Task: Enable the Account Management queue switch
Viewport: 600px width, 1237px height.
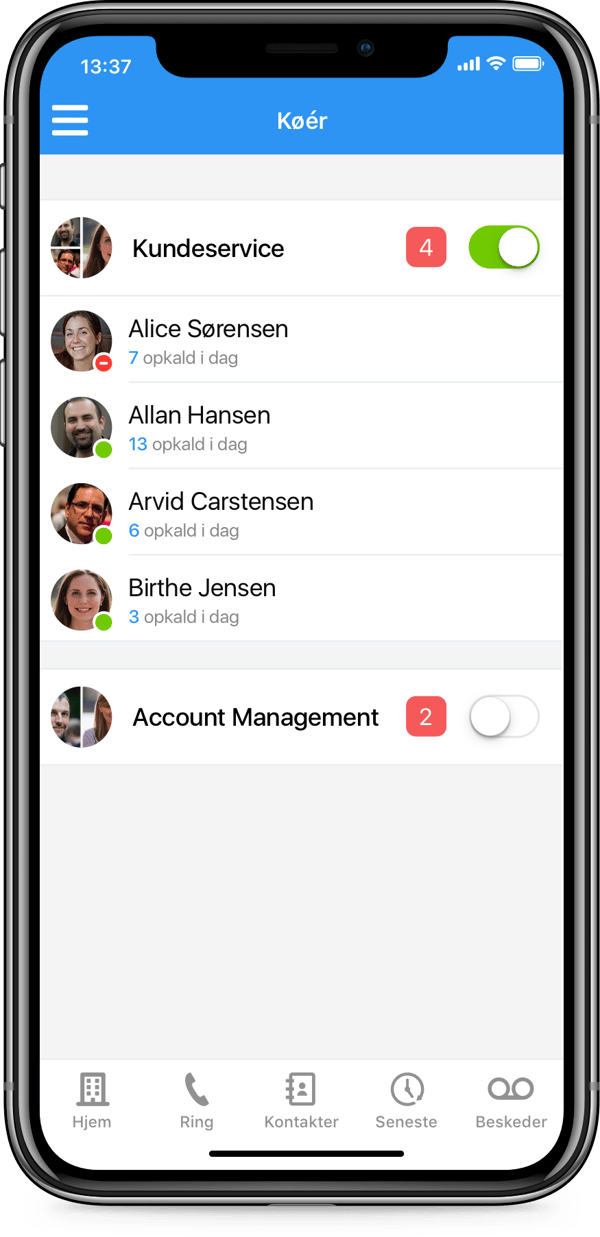Action: [x=503, y=717]
